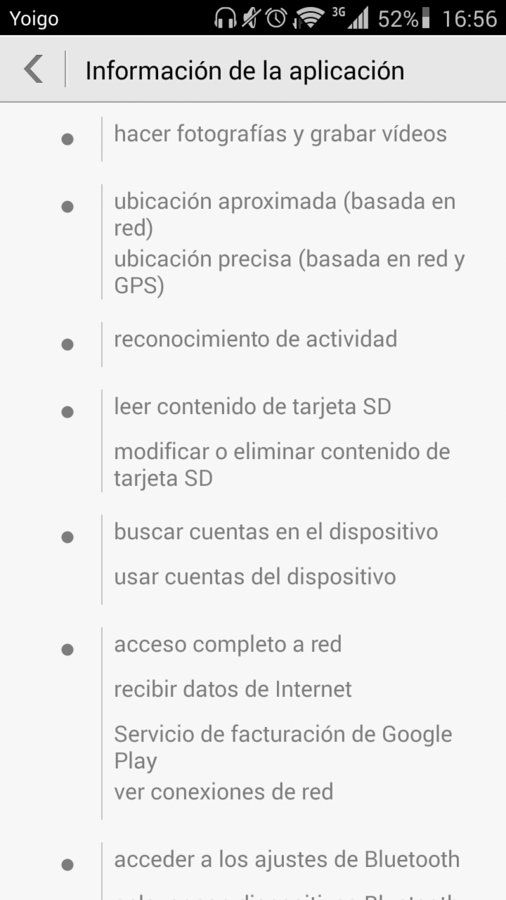Viewport: 506px width, 900px height.
Task: Show 'Servicio de facturación de Google Play'
Action: point(283,747)
